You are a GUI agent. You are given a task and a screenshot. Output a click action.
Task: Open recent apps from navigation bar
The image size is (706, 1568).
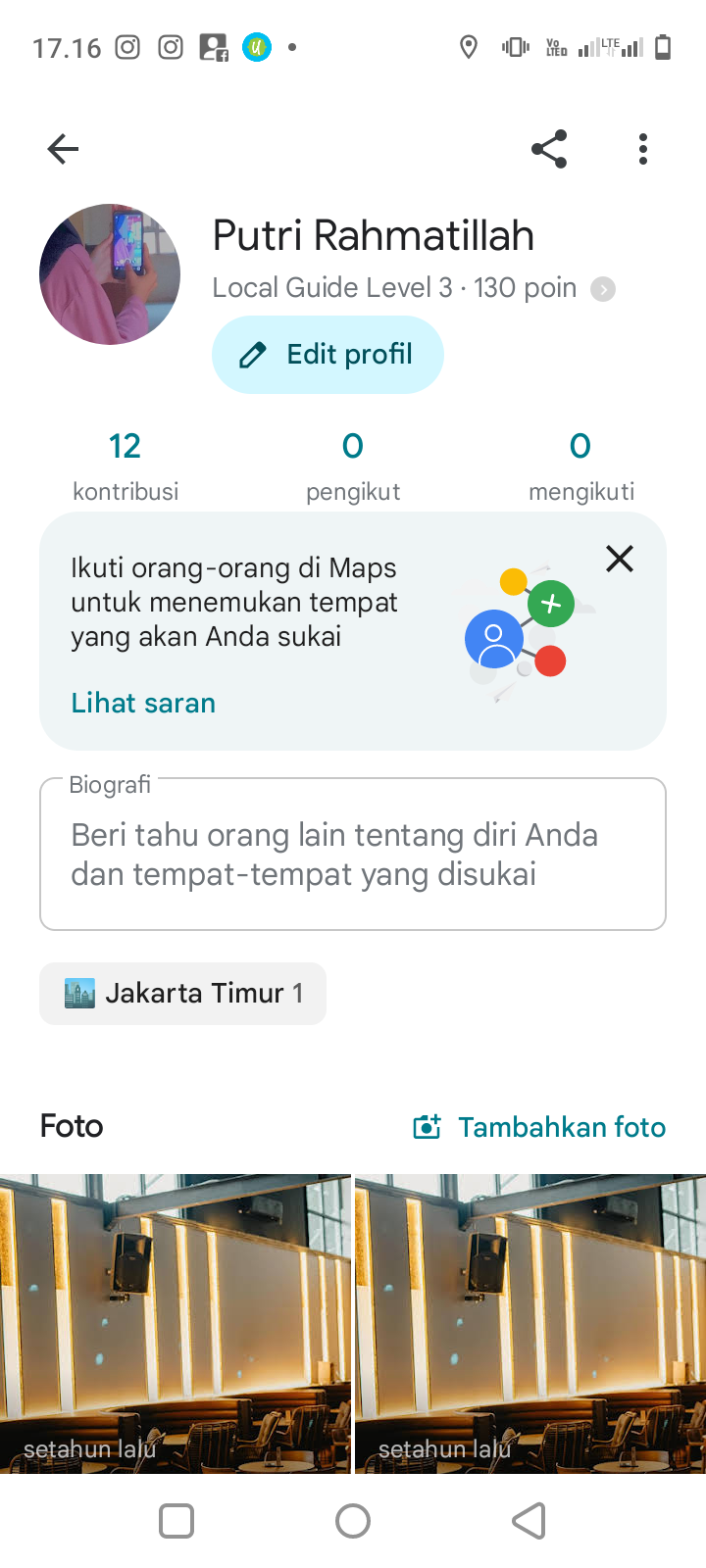click(x=176, y=1521)
